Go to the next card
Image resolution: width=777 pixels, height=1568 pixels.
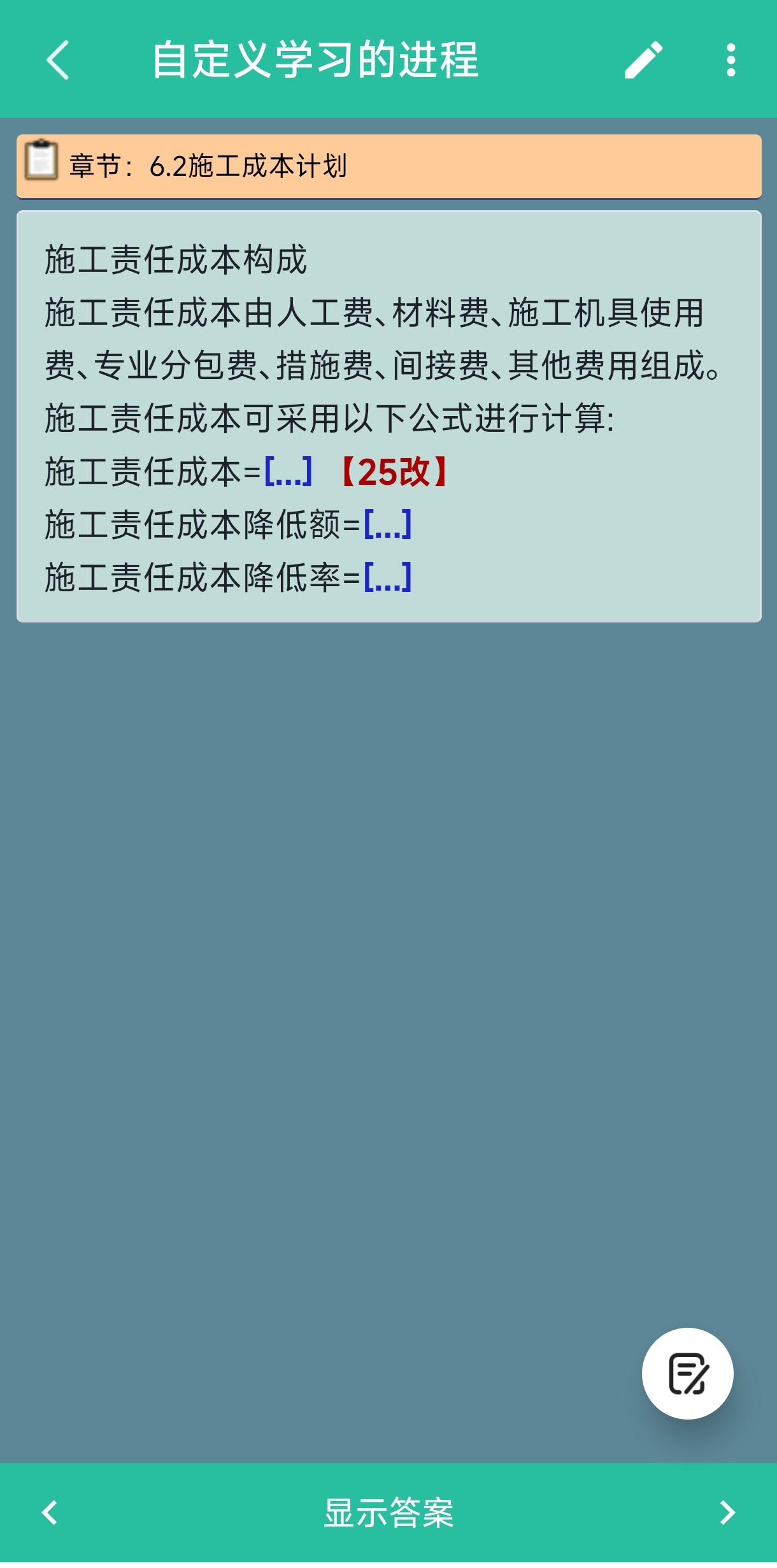(727, 1512)
